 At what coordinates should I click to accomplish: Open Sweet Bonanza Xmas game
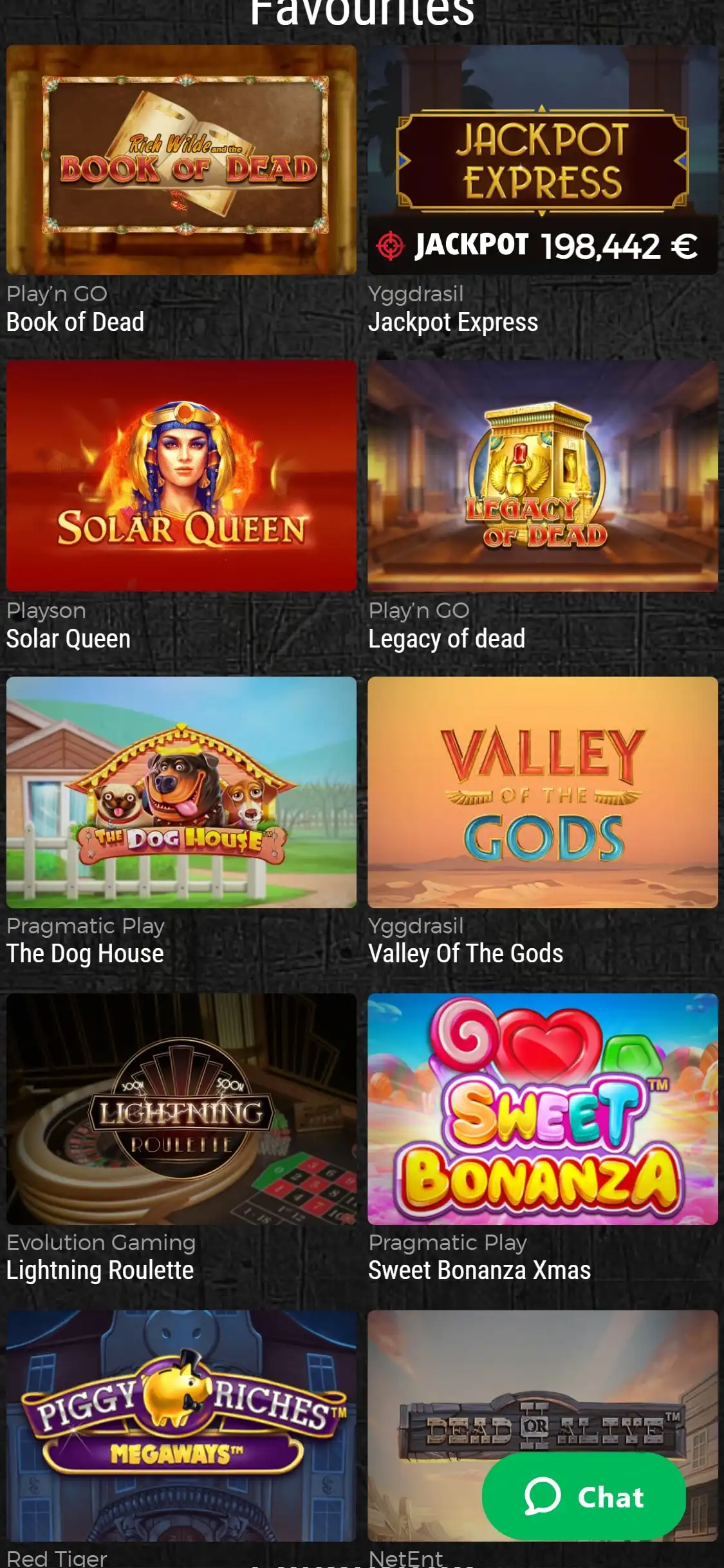point(542,1108)
